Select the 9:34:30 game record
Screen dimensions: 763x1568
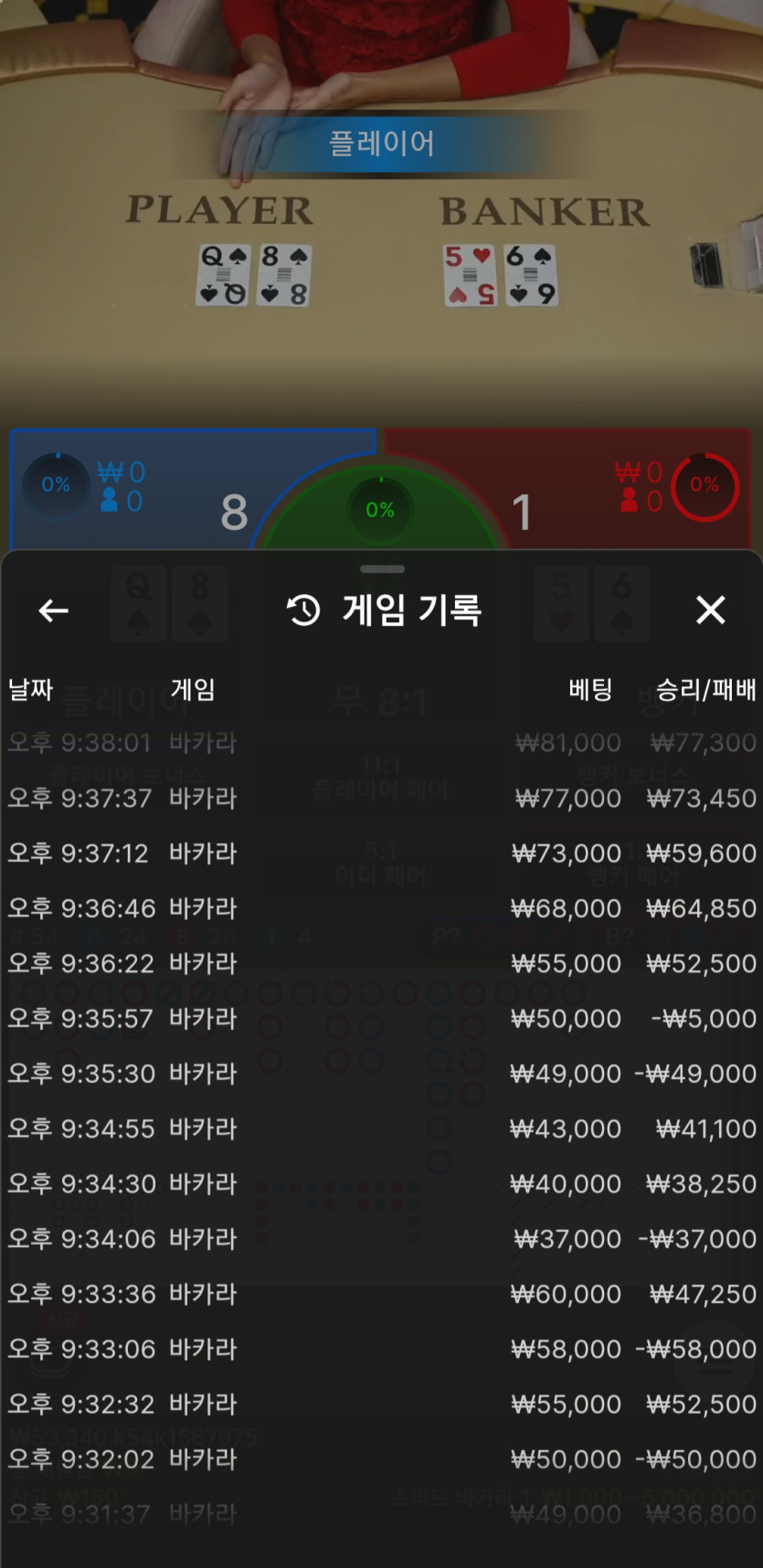381,1183
